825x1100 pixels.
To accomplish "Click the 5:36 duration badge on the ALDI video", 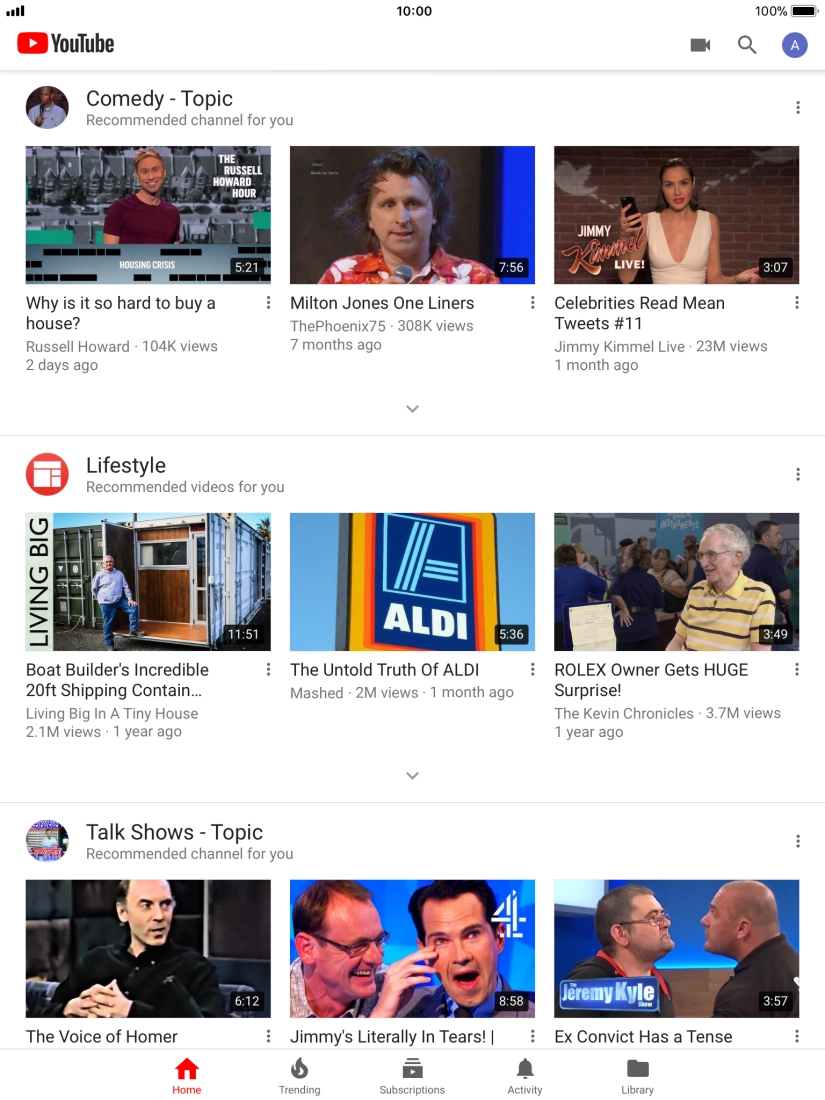I will coord(510,634).
